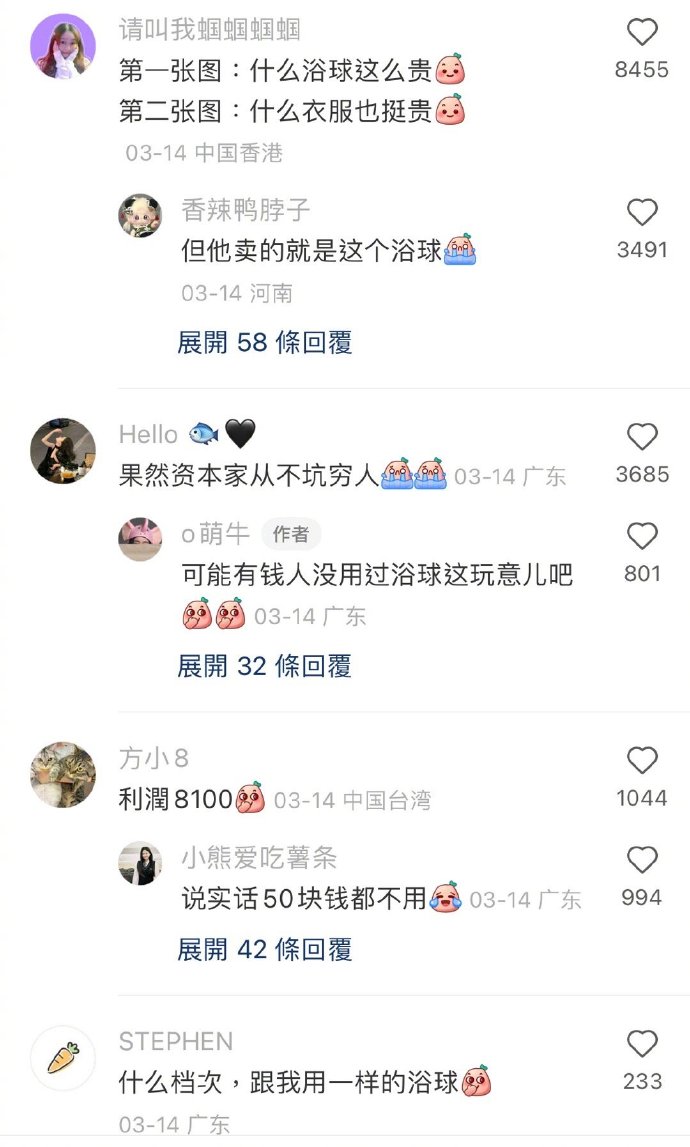Expand the 32 replies
The width and height of the screenshot is (690, 1147).
pos(264,666)
